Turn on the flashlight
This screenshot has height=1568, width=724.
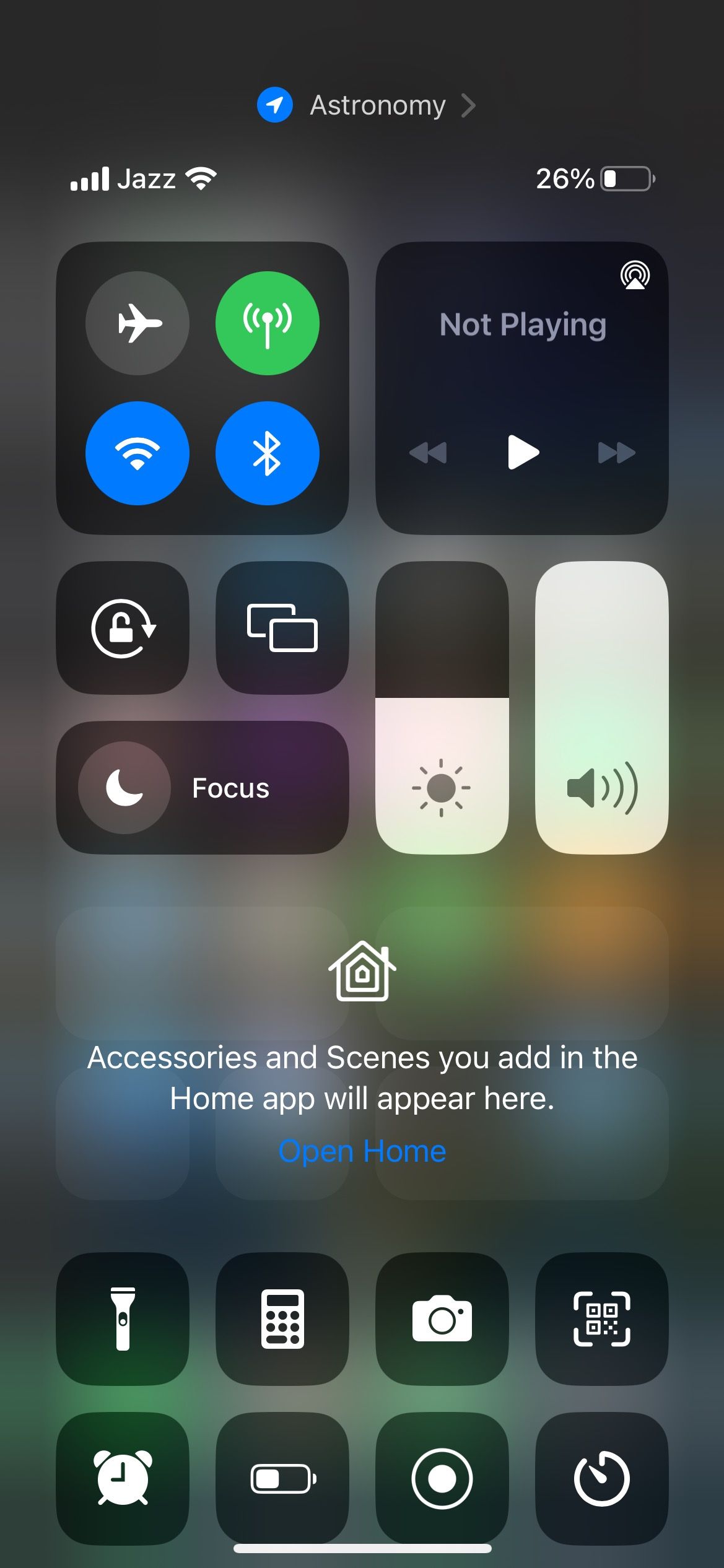tap(123, 1319)
